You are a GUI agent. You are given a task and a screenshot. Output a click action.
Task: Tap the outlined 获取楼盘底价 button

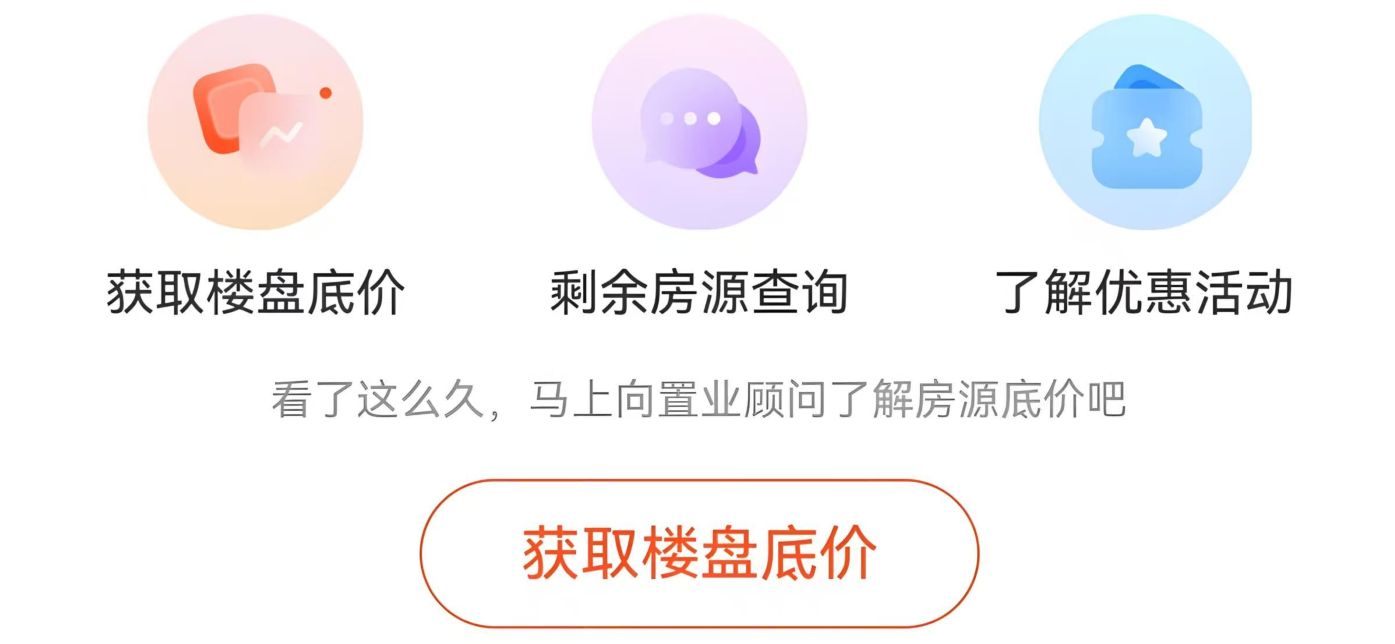(x=698, y=553)
